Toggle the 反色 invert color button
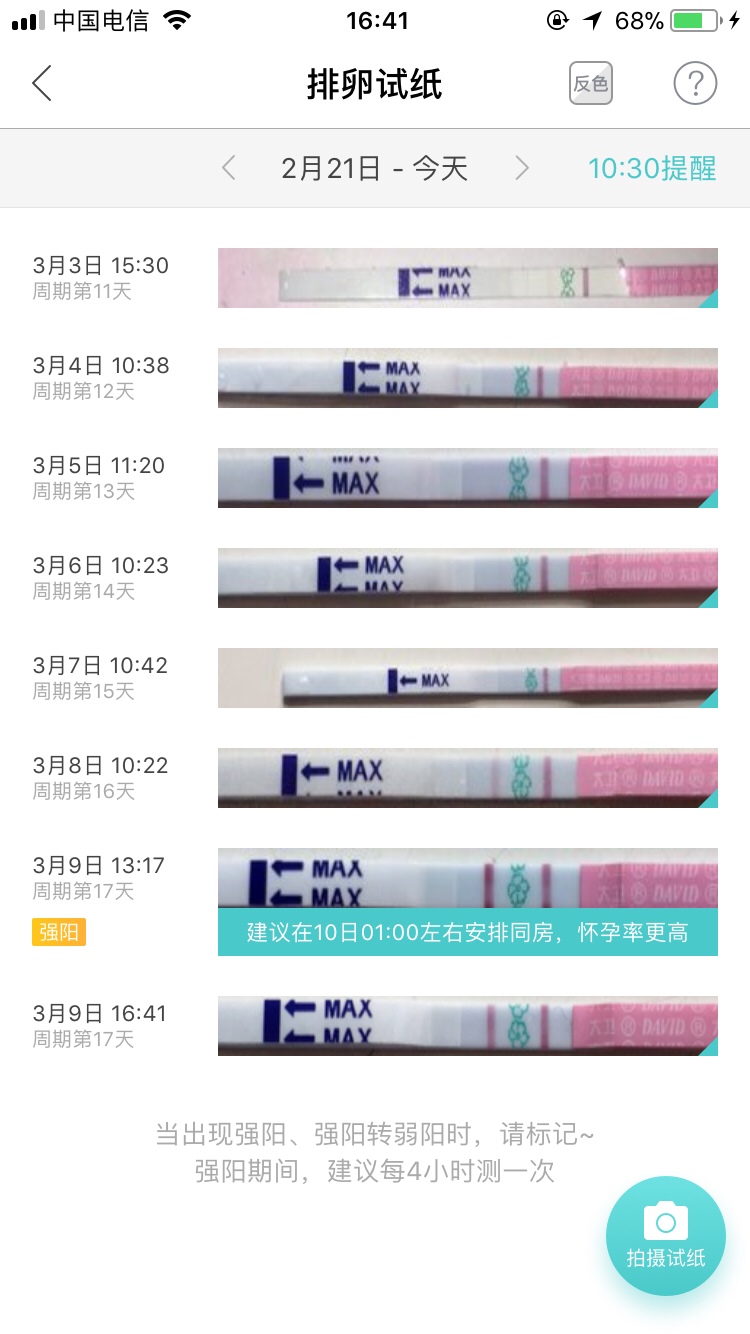The height and width of the screenshot is (1334, 750). point(590,84)
